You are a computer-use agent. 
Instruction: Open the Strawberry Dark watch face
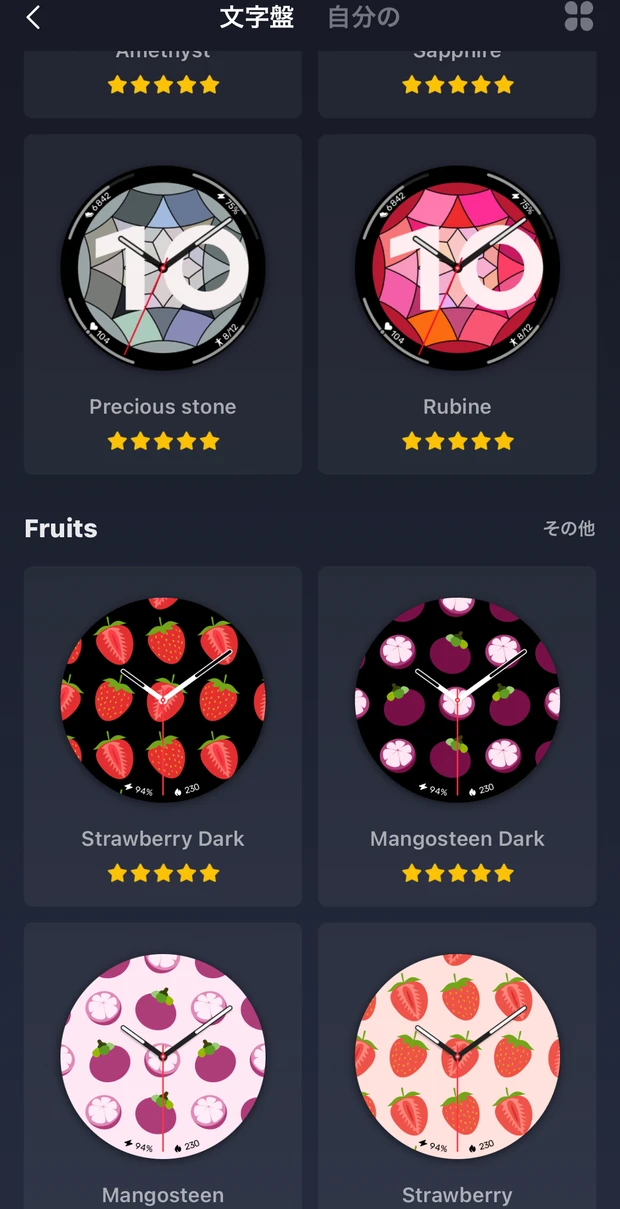point(163,700)
